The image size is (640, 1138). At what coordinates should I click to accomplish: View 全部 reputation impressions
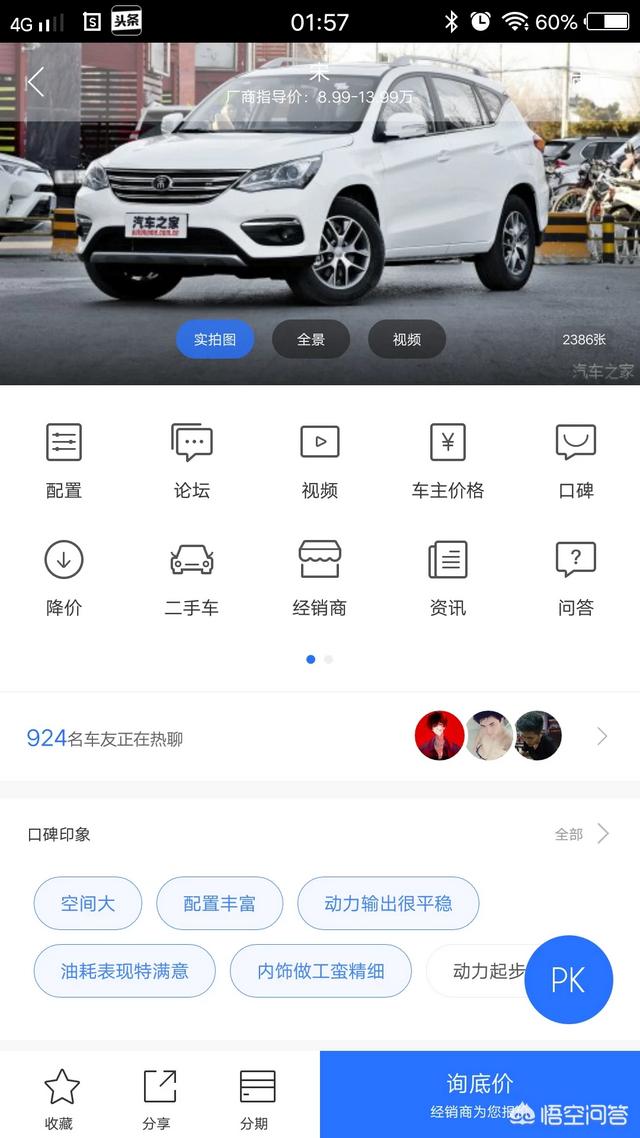pos(581,834)
